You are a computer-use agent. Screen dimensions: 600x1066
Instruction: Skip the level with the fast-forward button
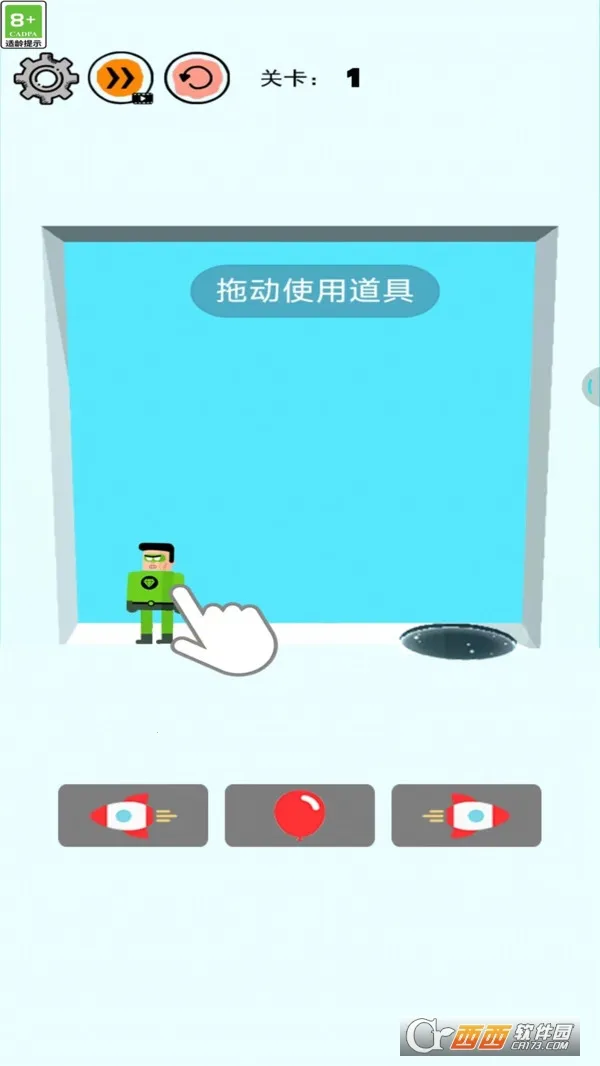point(121,78)
